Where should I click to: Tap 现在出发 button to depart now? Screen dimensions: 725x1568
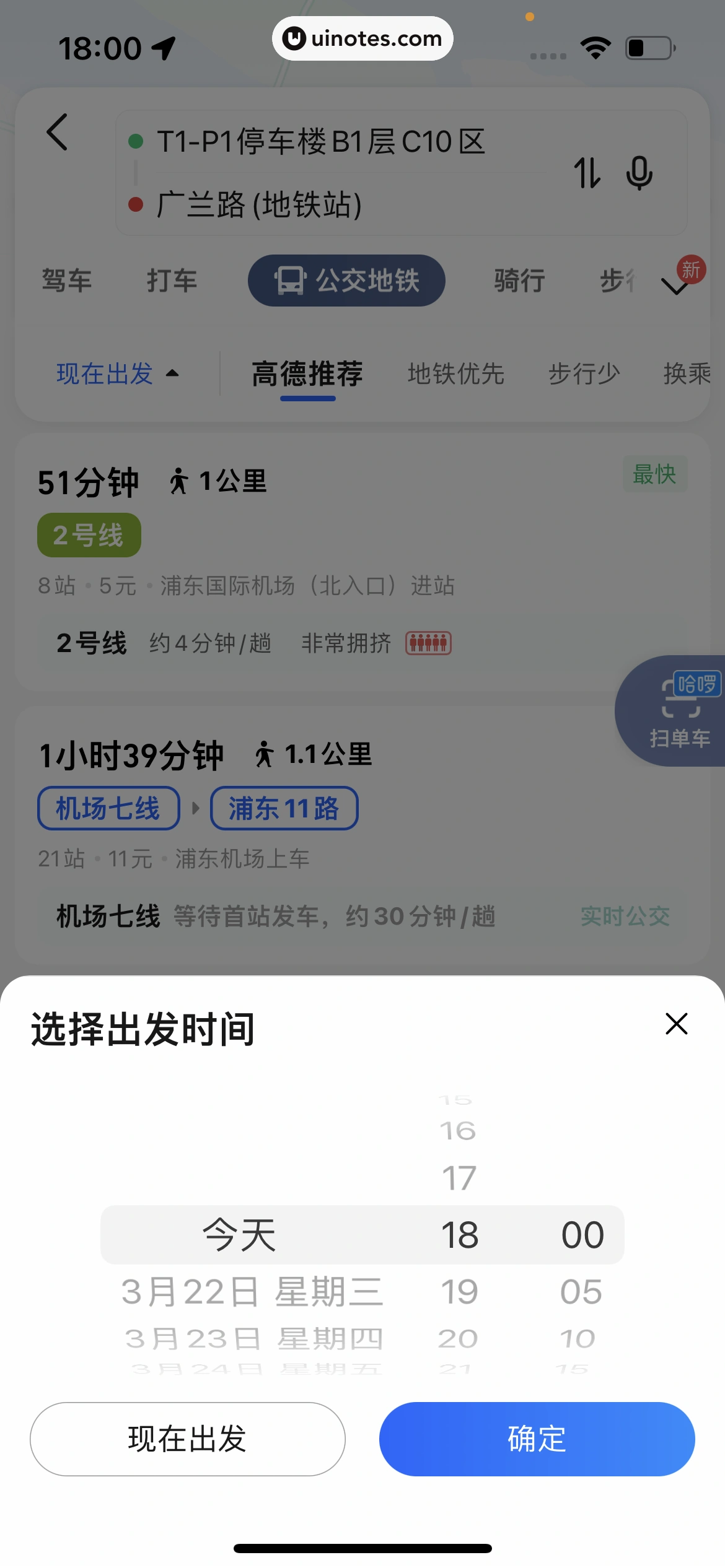click(187, 1439)
